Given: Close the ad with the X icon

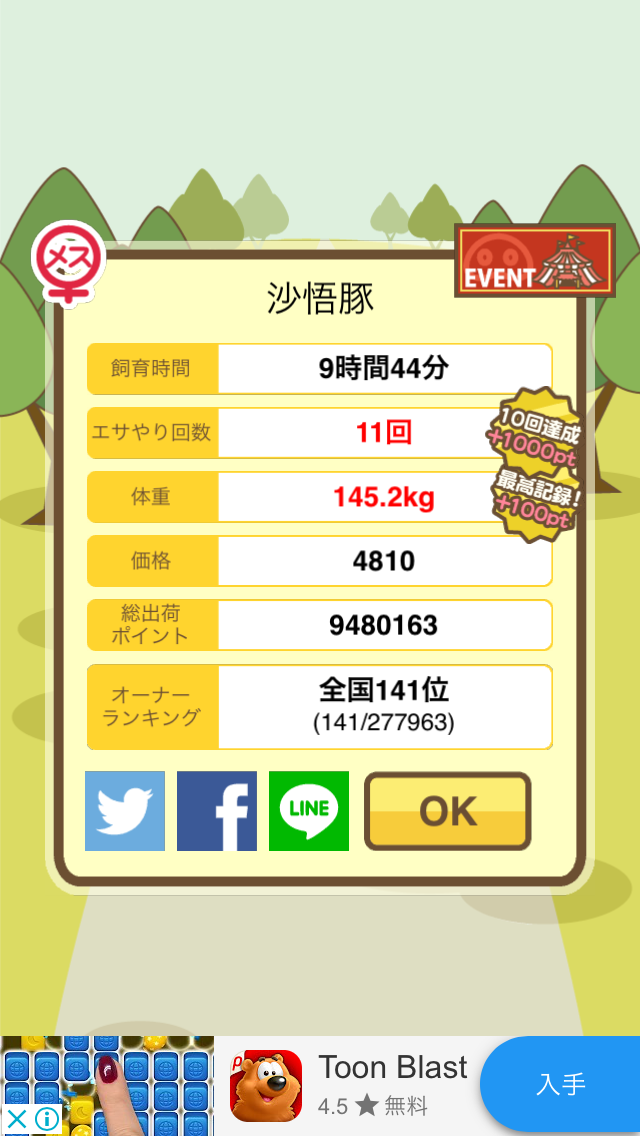Looking at the screenshot, I should pos(17,1119).
